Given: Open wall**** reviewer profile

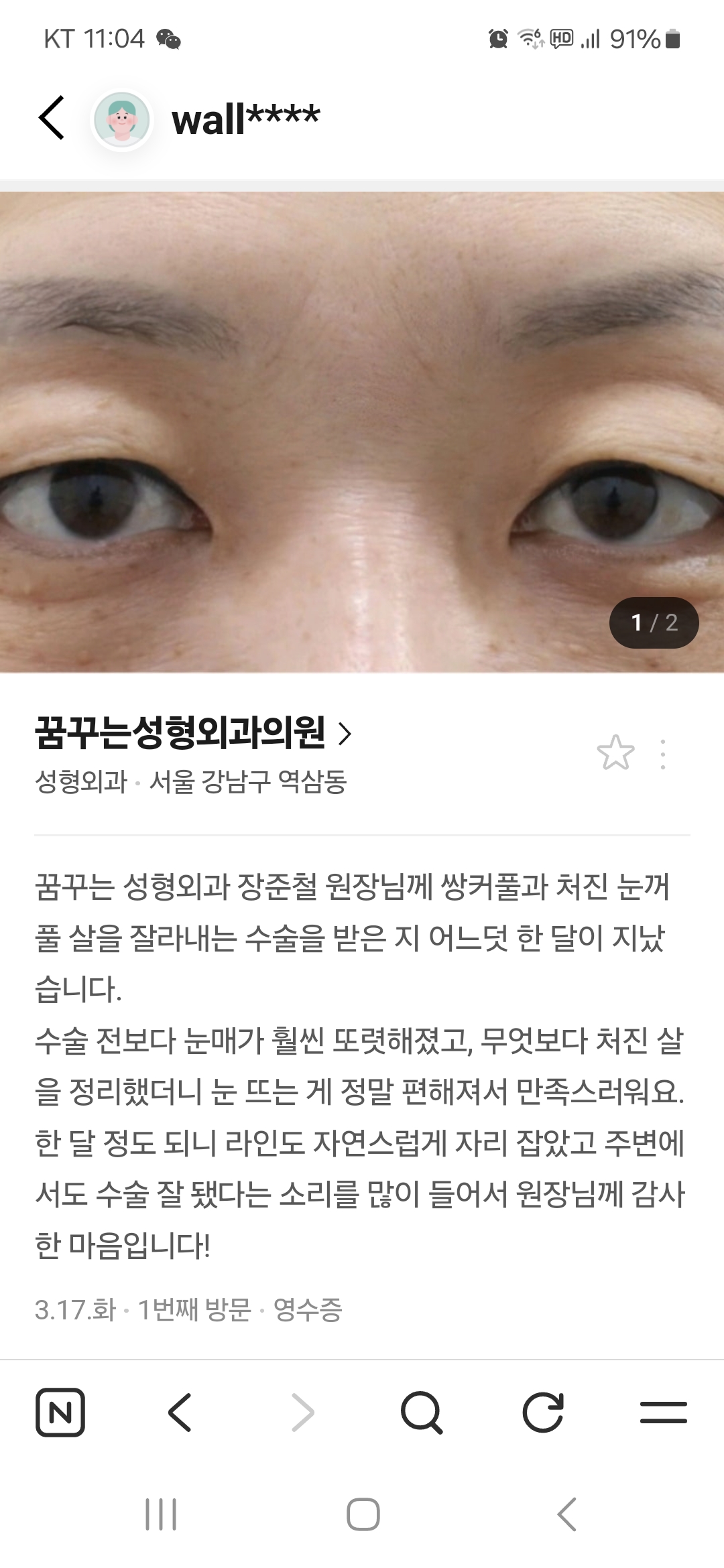Looking at the screenshot, I should pos(245,119).
